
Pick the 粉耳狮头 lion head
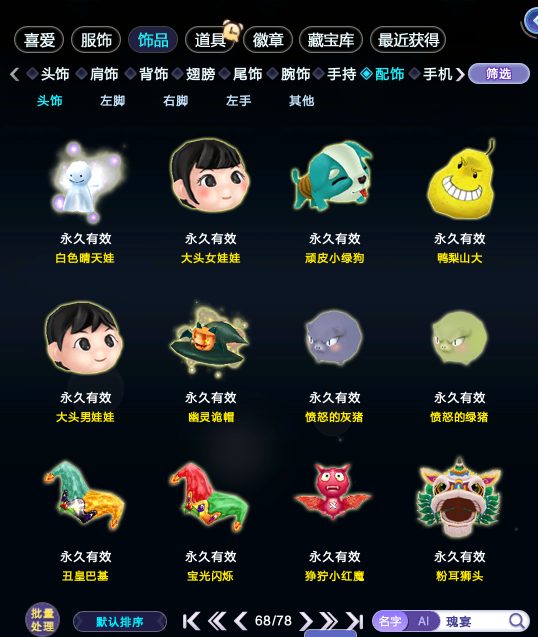(x=460, y=519)
